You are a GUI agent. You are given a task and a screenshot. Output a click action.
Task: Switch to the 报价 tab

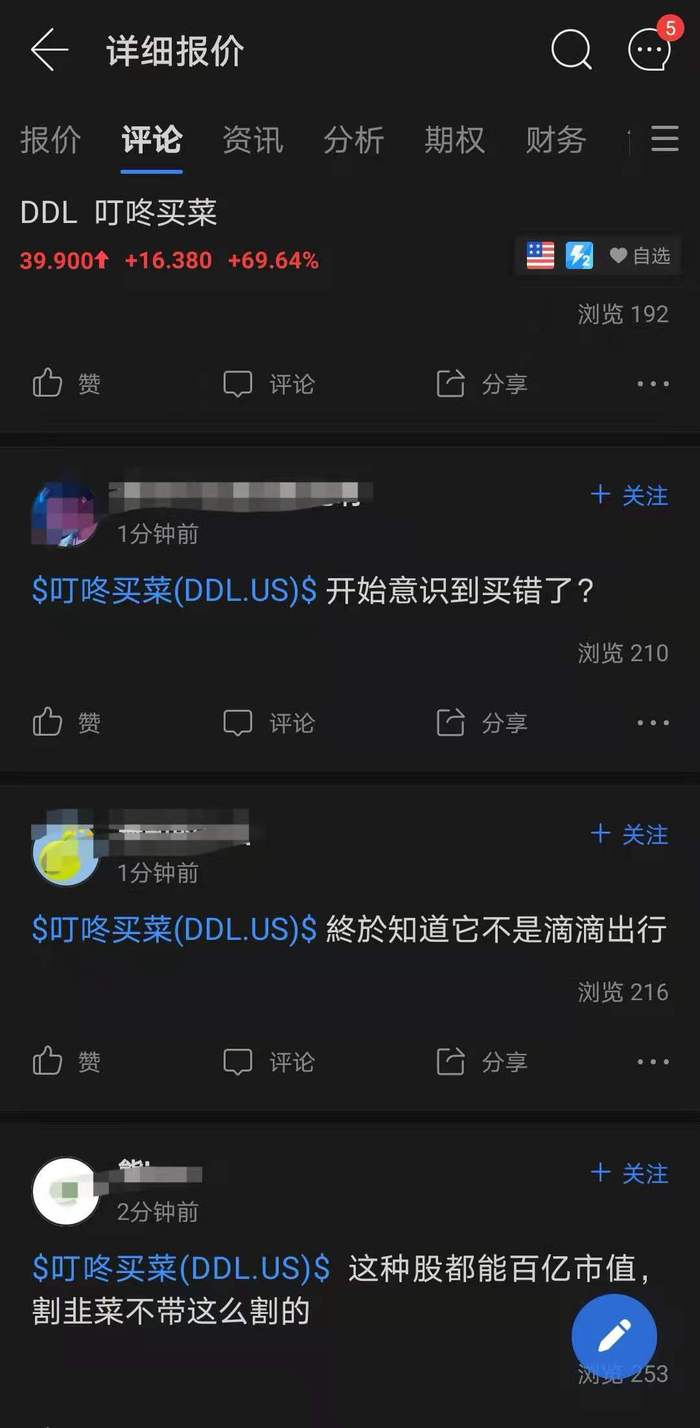(50, 140)
